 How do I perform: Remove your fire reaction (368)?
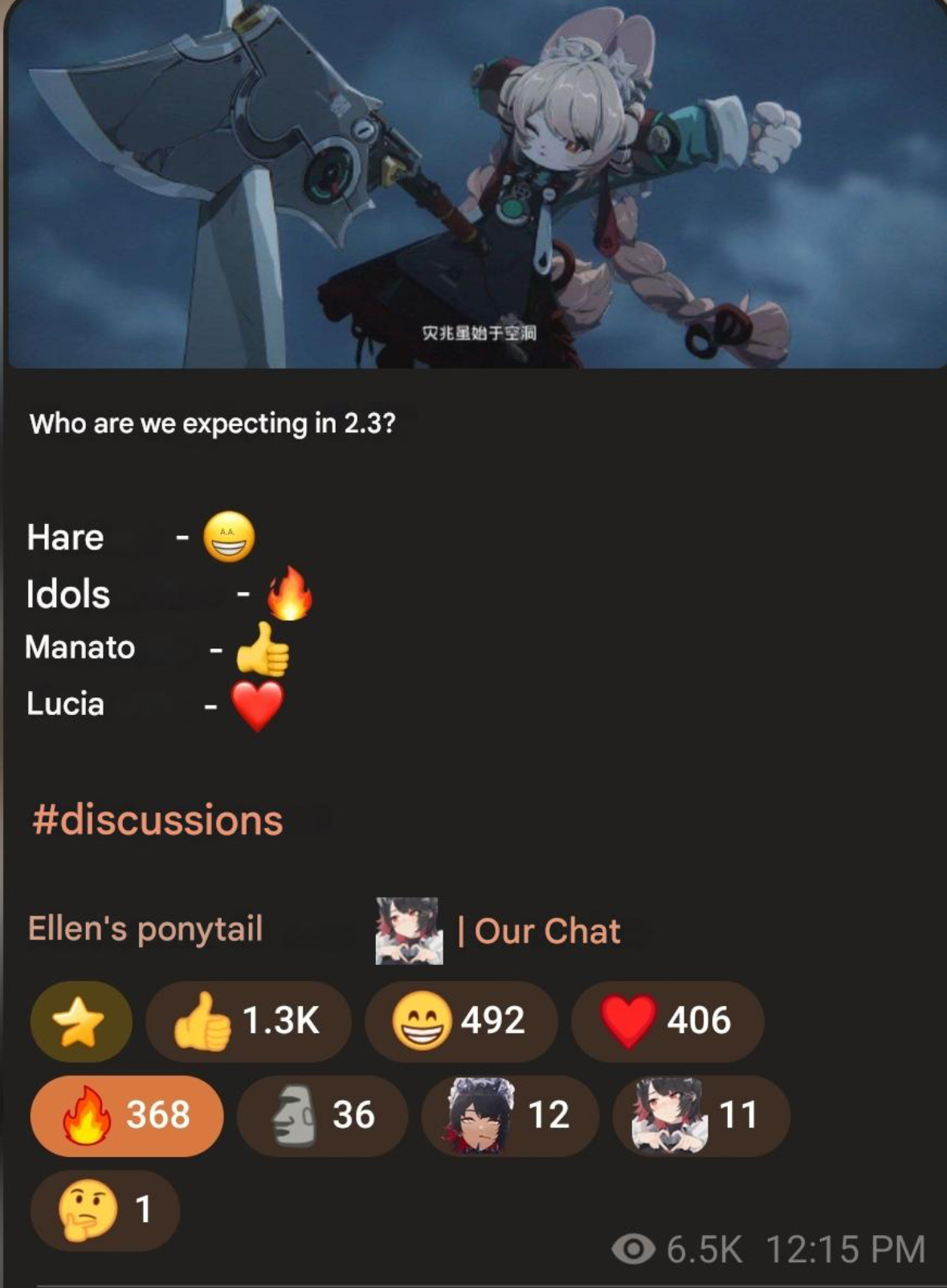[x=126, y=1115]
